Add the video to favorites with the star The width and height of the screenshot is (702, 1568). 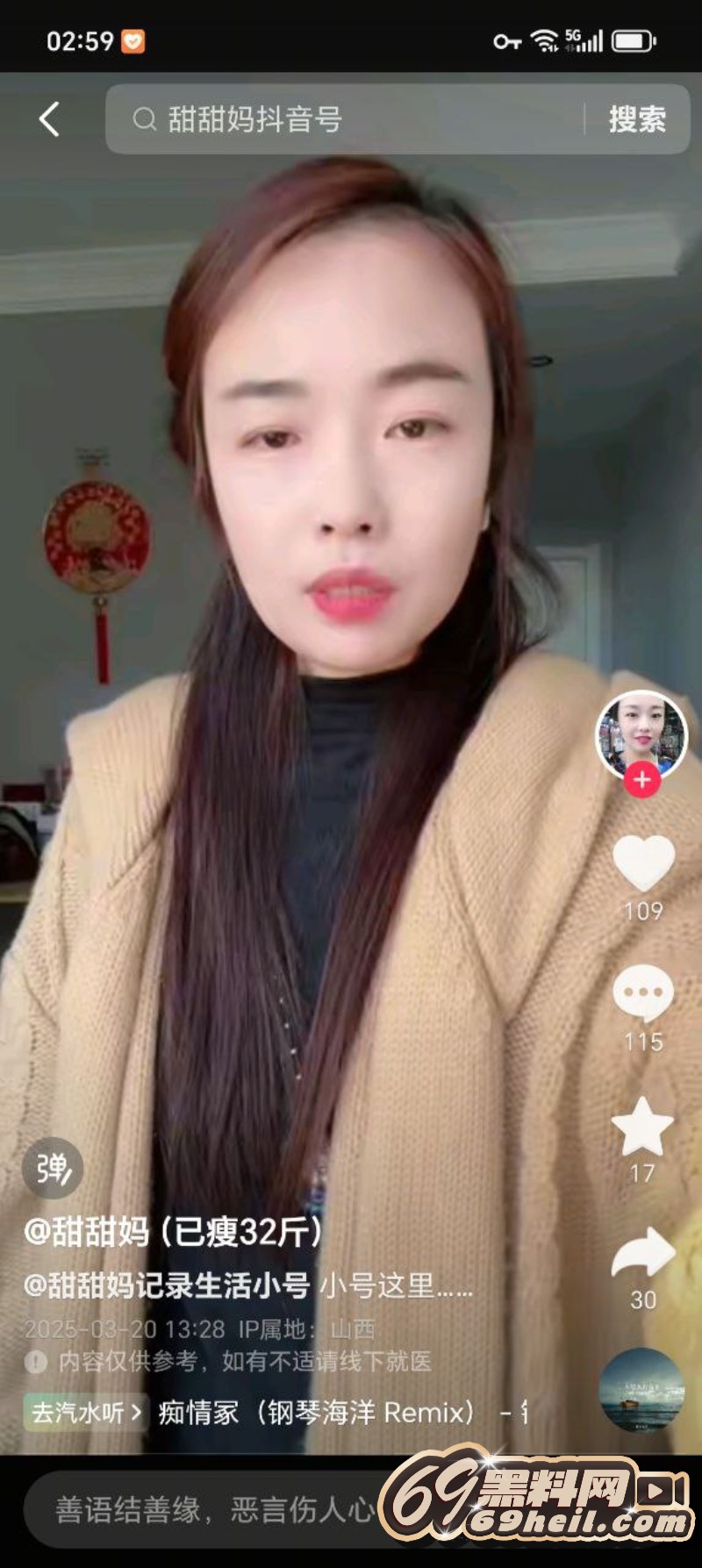point(642,1127)
